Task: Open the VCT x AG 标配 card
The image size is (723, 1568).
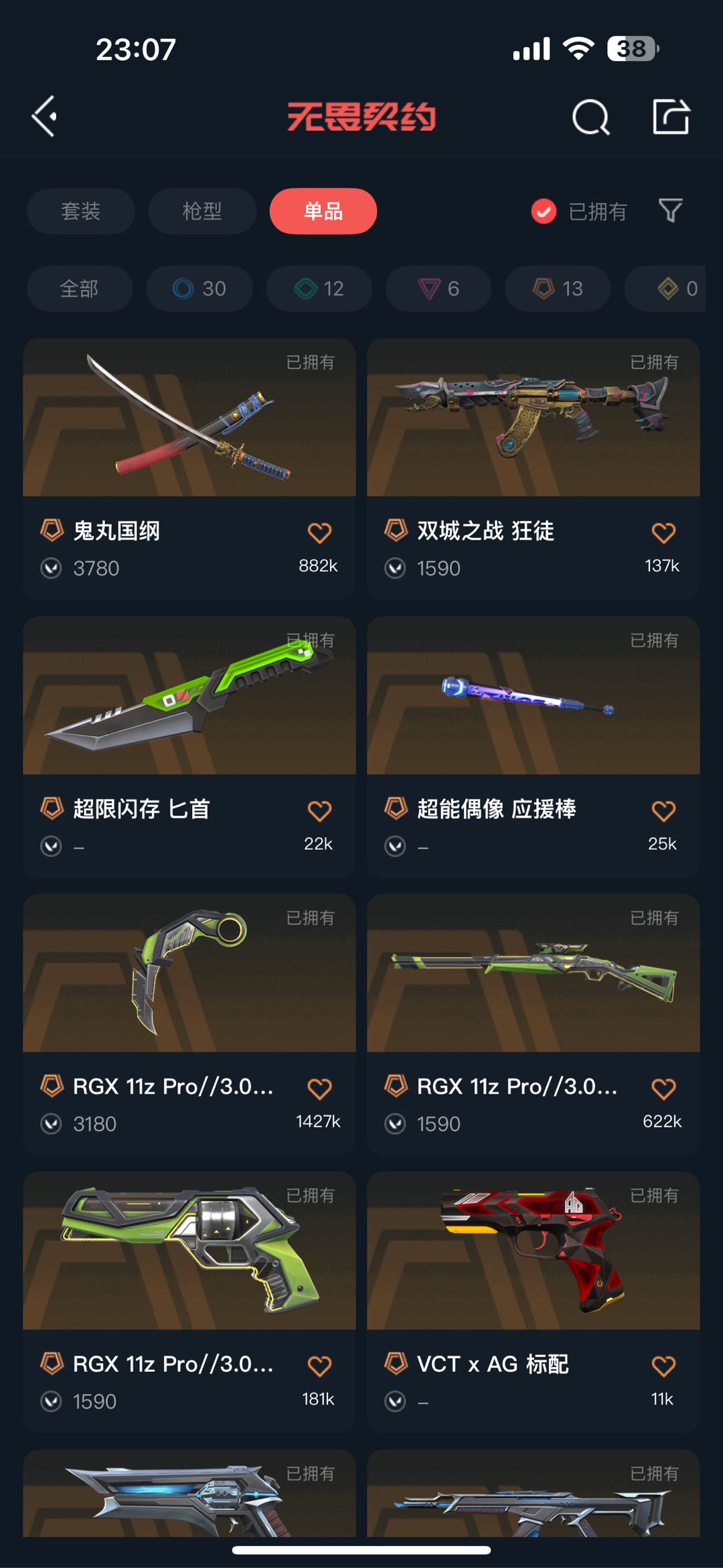Action: 533,1251
